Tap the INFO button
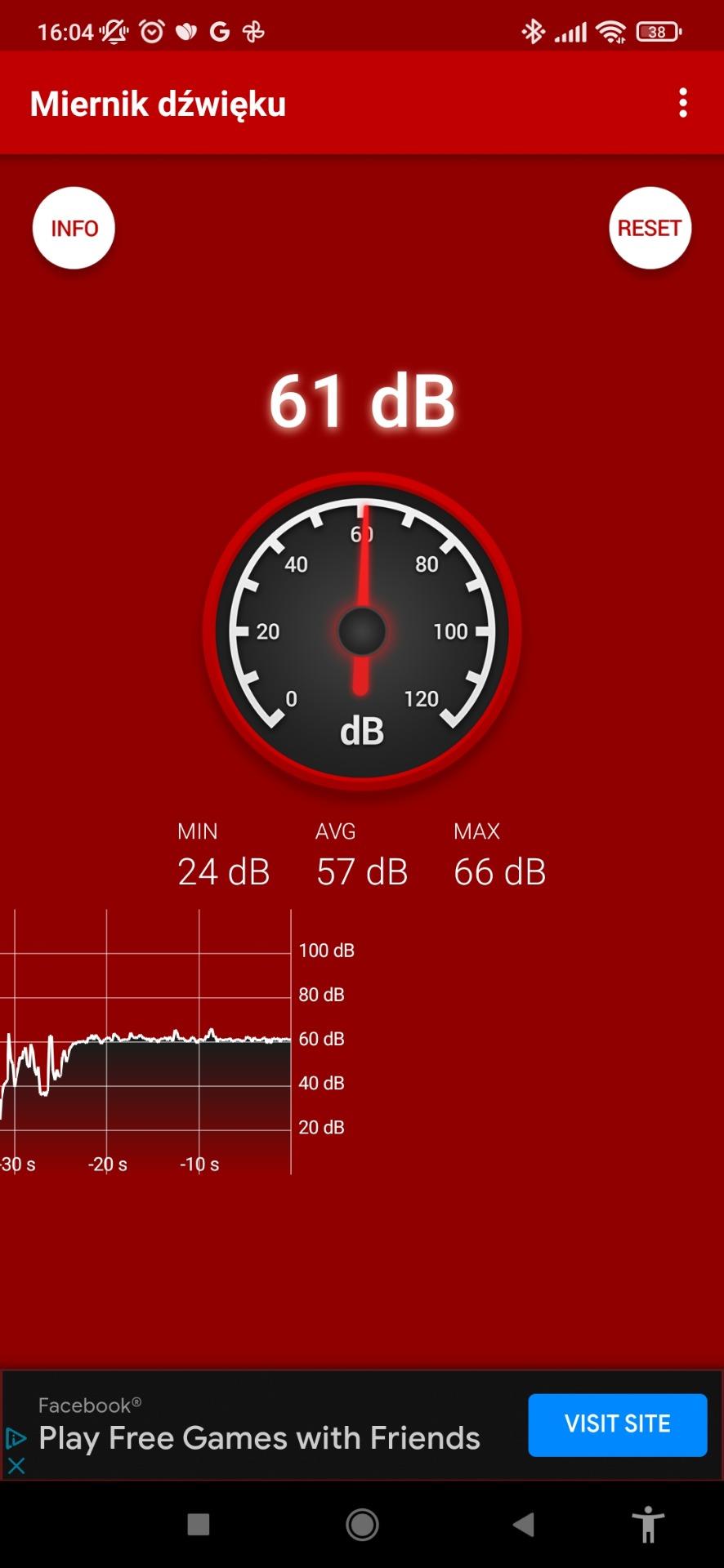Image resolution: width=724 pixels, height=1568 pixels. [74, 228]
